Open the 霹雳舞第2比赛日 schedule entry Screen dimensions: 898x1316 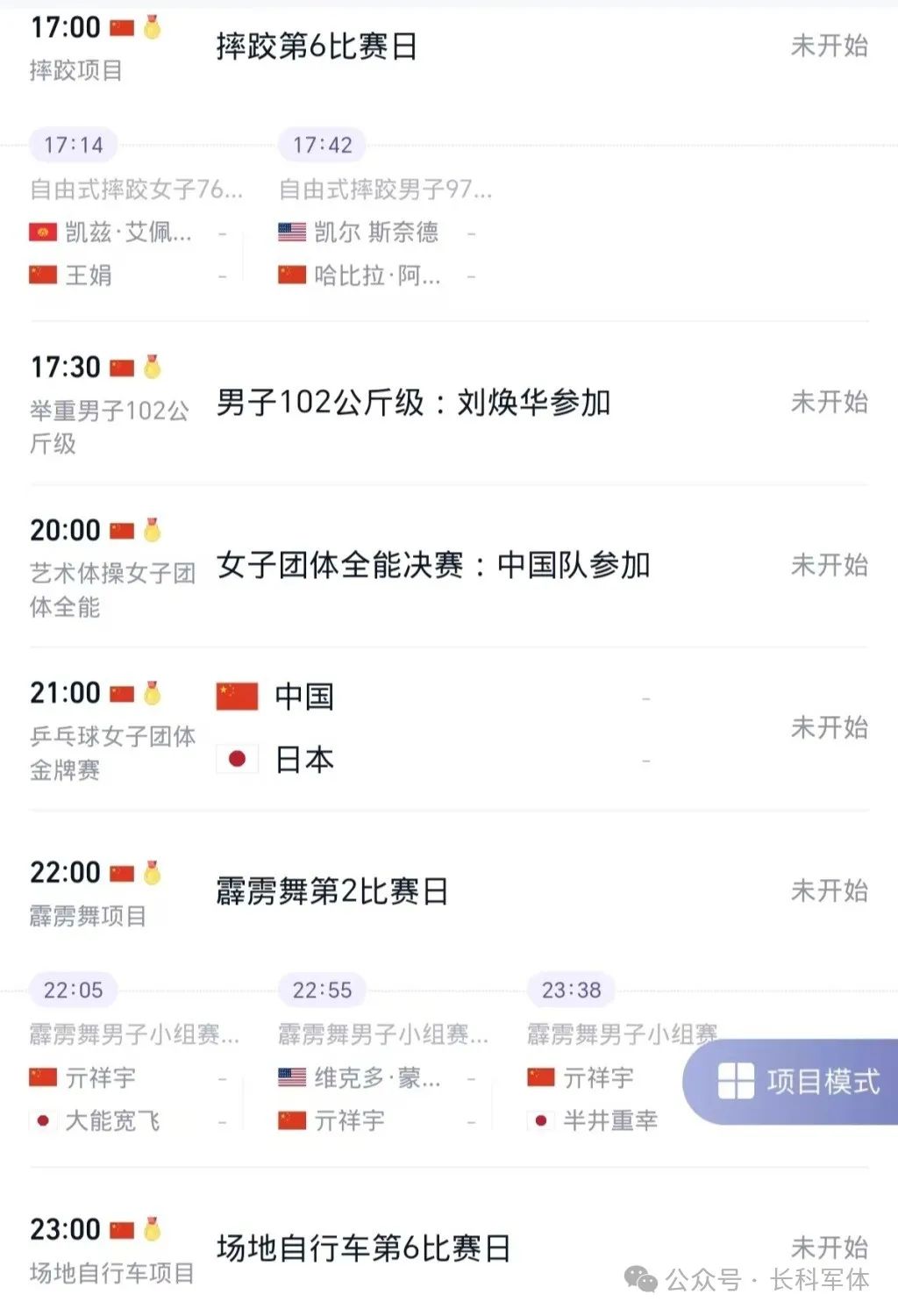point(331,891)
